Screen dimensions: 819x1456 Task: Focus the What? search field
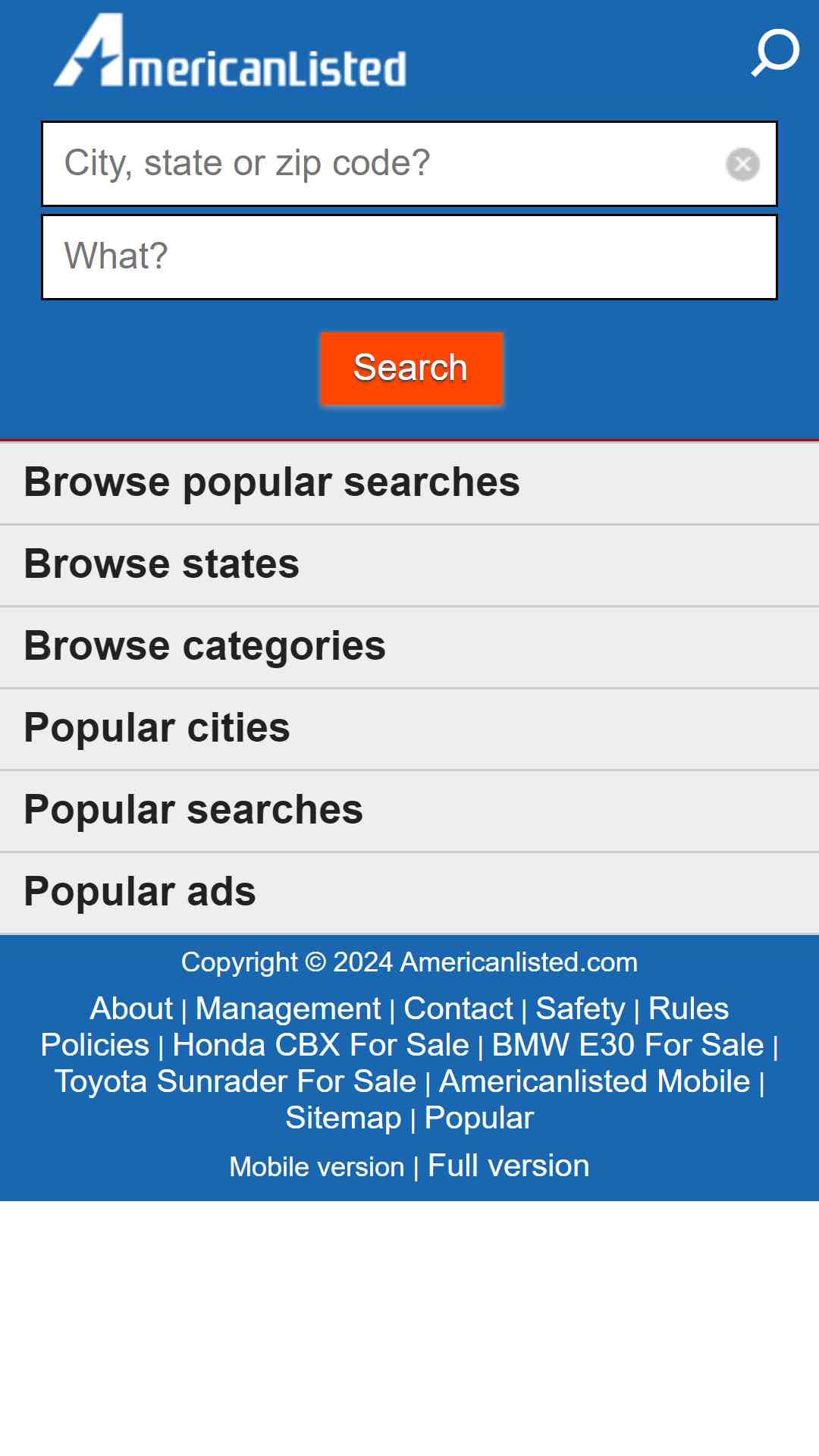click(409, 257)
